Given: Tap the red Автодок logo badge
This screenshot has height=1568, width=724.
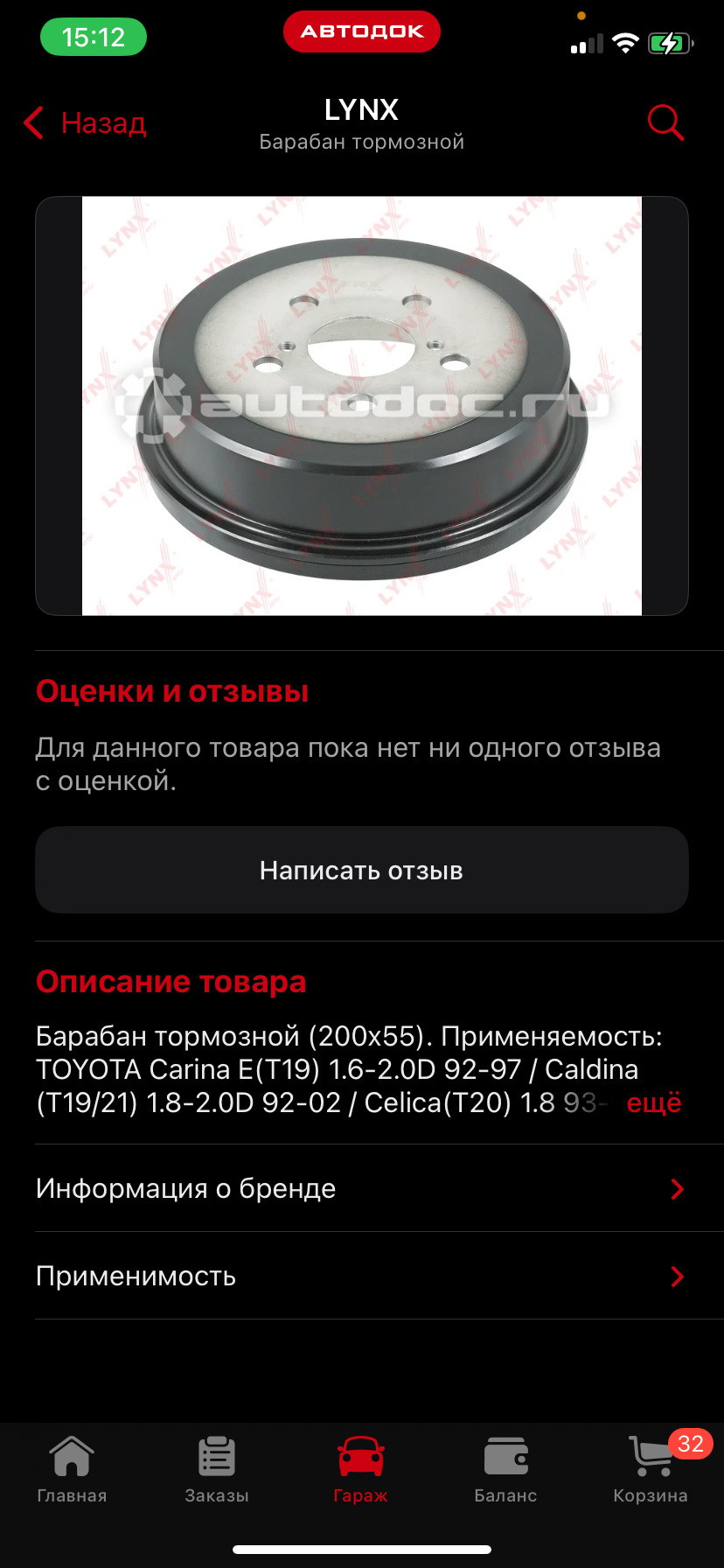Looking at the screenshot, I should click(361, 30).
